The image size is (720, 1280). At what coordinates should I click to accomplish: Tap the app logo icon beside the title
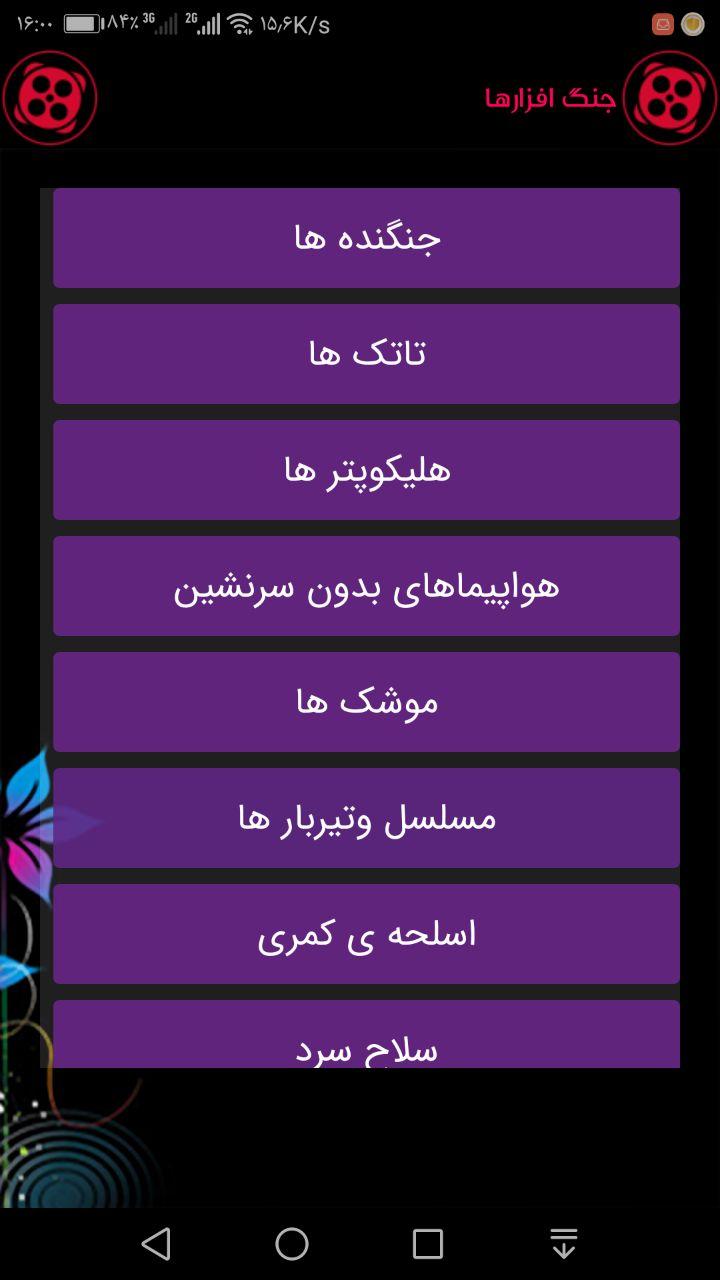point(670,98)
